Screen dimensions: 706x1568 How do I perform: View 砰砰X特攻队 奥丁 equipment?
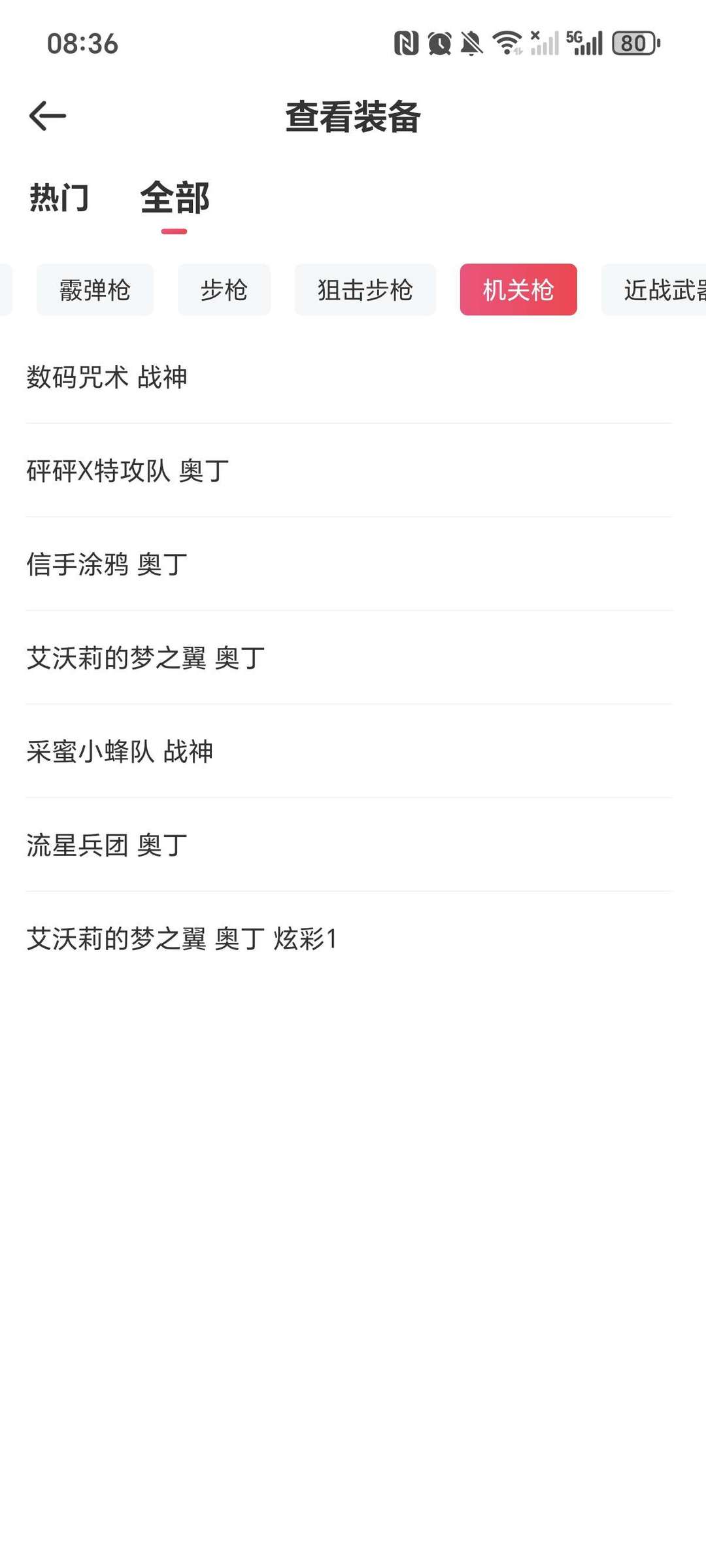(128, 471)
